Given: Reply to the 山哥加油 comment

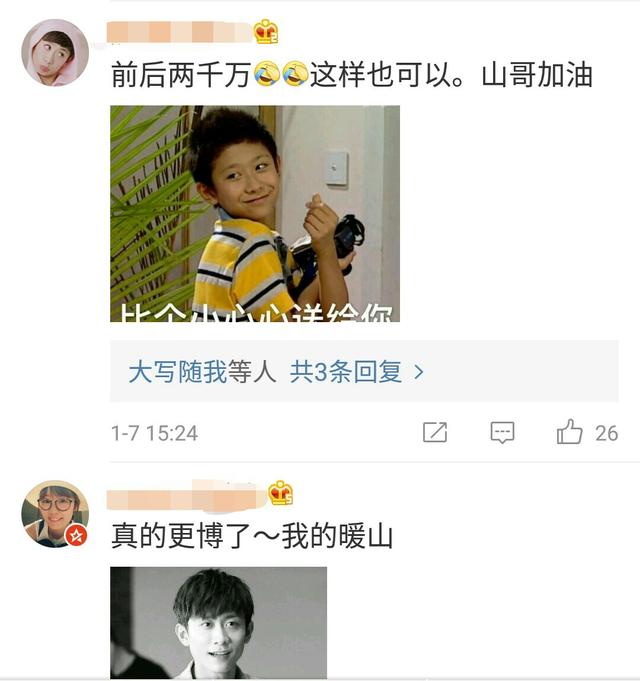Looking at the screenshot, I should (502, 432).
